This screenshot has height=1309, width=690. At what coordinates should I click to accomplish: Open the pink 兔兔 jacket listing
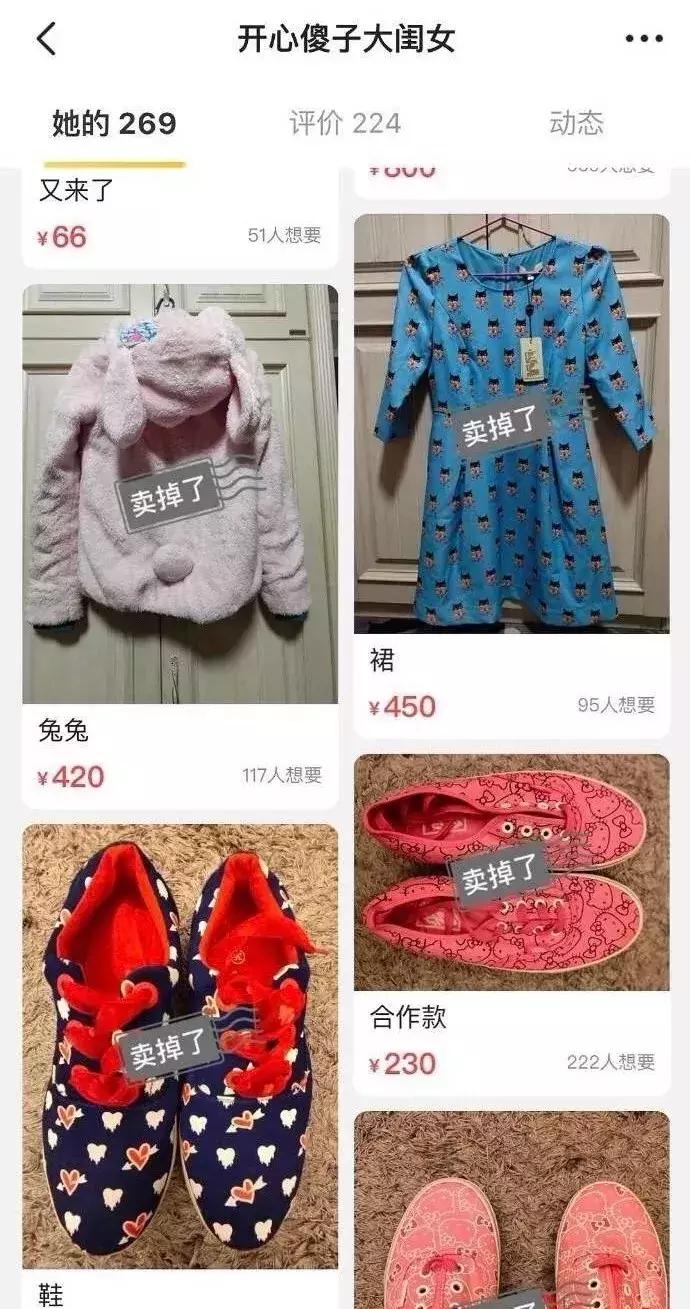pos(180,494)
